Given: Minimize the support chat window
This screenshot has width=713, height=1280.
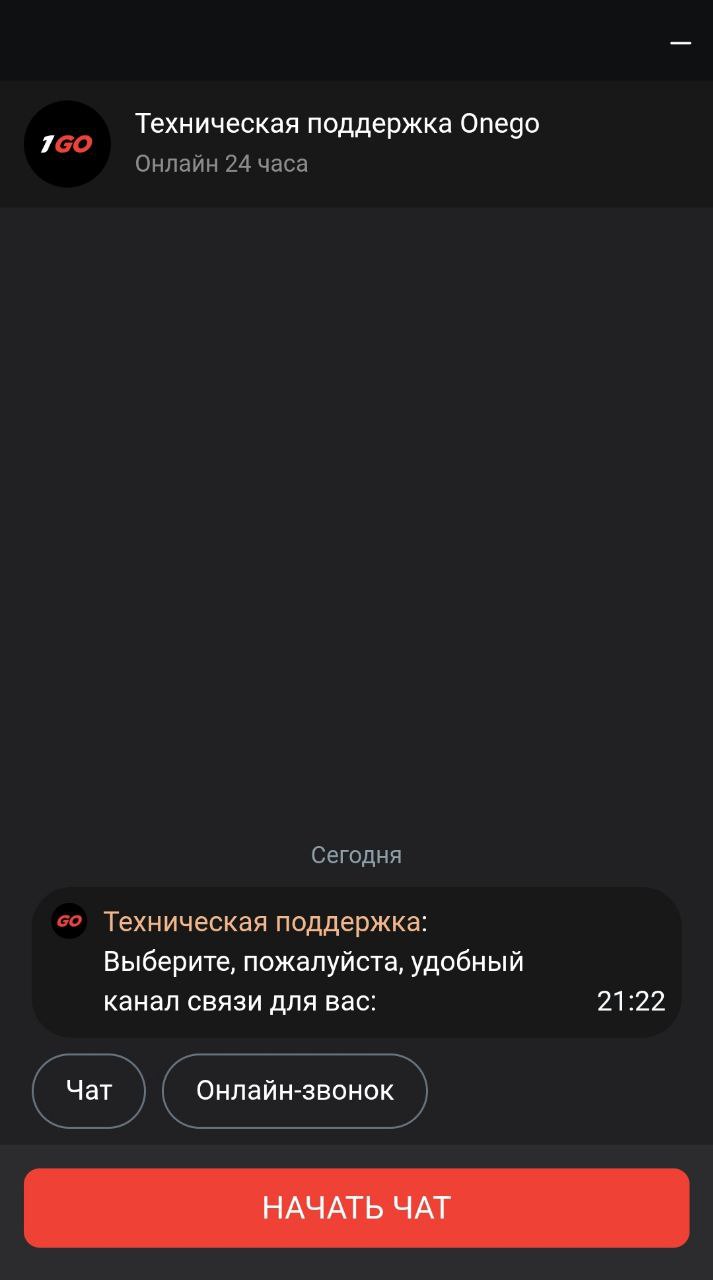Looking at the screenshot, I should click(x=680, y=44).
